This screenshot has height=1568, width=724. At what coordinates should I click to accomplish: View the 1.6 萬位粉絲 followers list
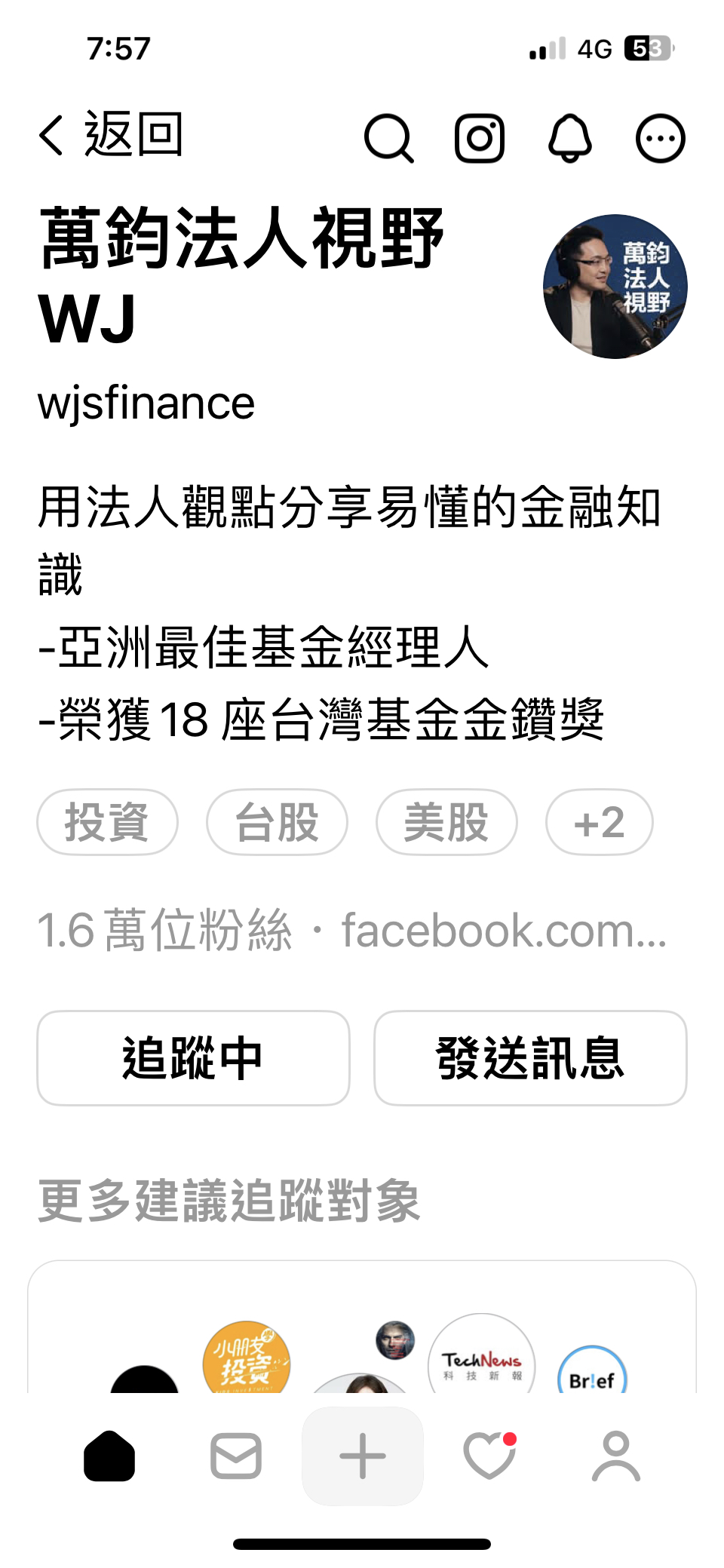pyautogui.click(x=164, y=931)
